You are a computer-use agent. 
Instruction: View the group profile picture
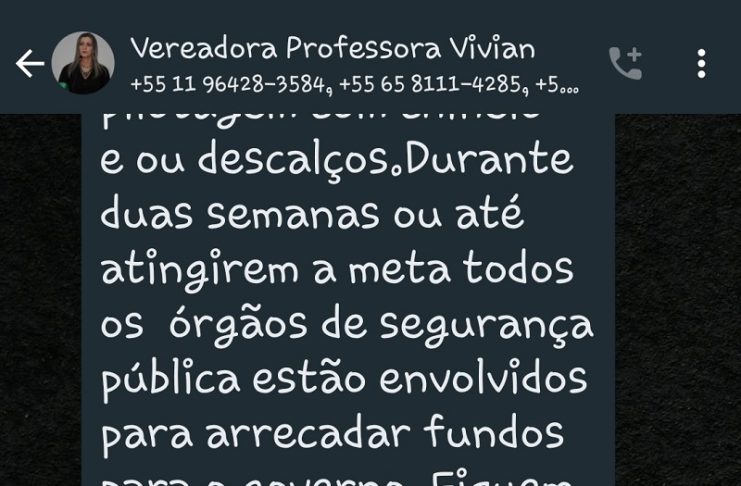coord(83,64)
